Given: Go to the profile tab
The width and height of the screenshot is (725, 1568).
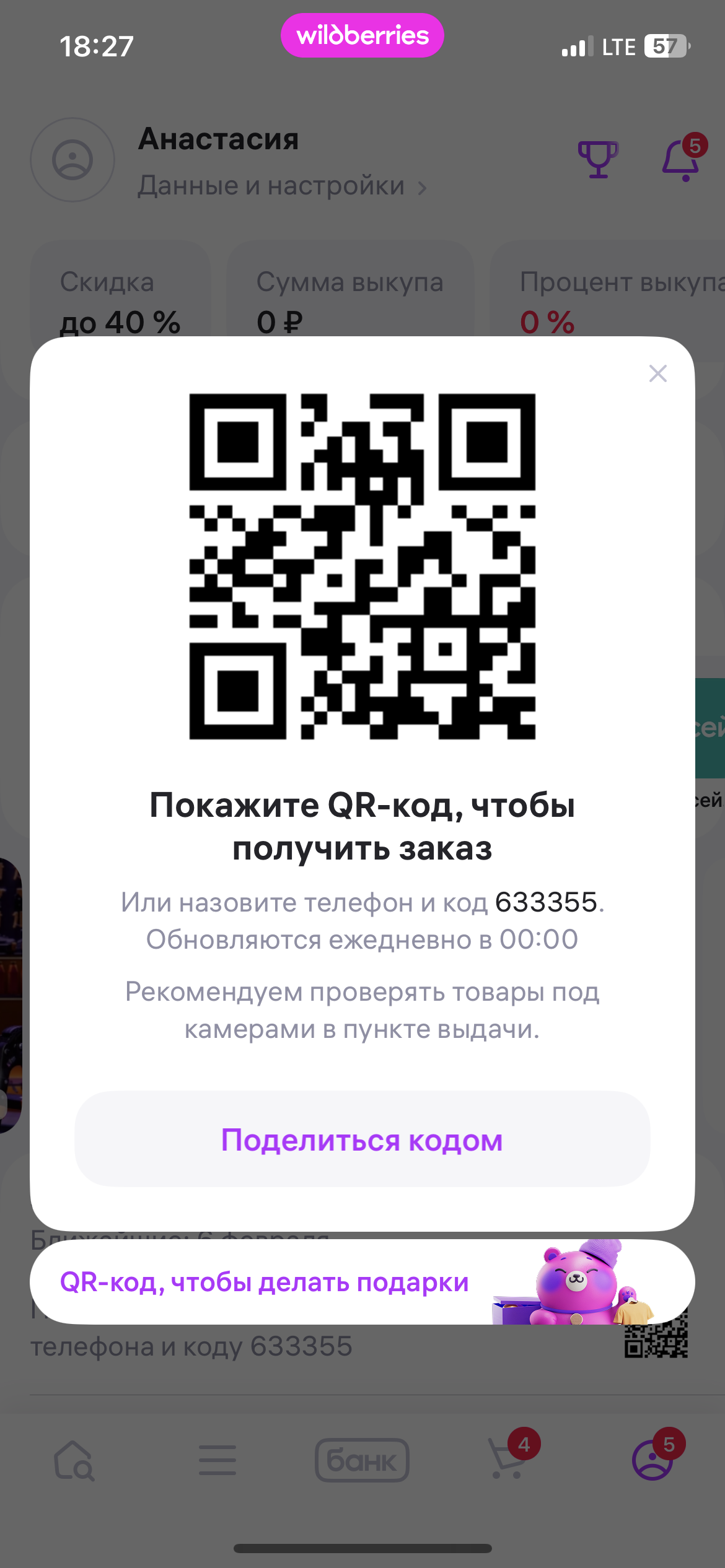Looking at the screenshot, I should [652, 1460].
